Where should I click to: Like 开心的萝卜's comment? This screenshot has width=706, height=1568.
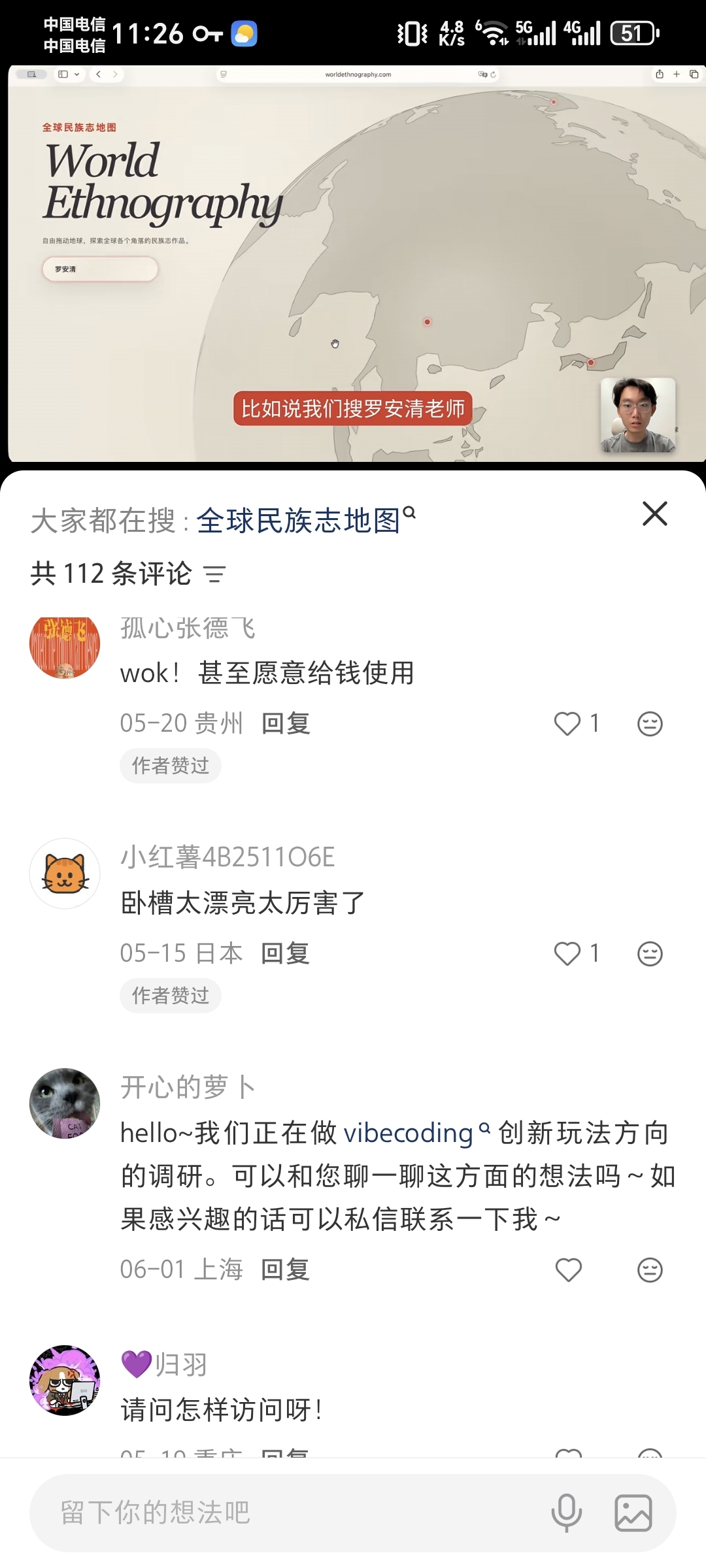pyautogui.click(x=568, y=1269)
